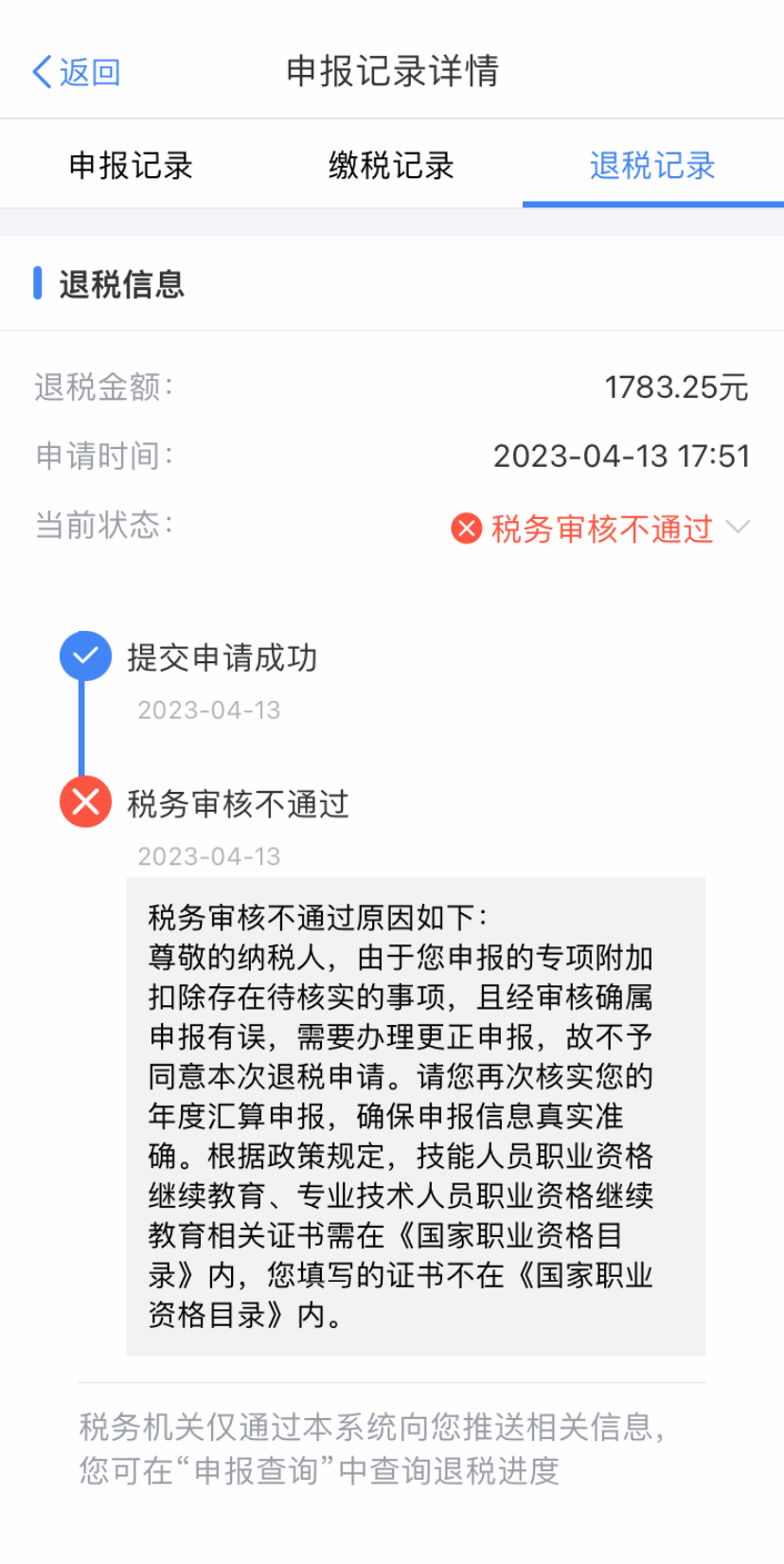Open the 缴税记录 tab
The width and height of the screenshot is (784, 1564).
pos(391,166)
